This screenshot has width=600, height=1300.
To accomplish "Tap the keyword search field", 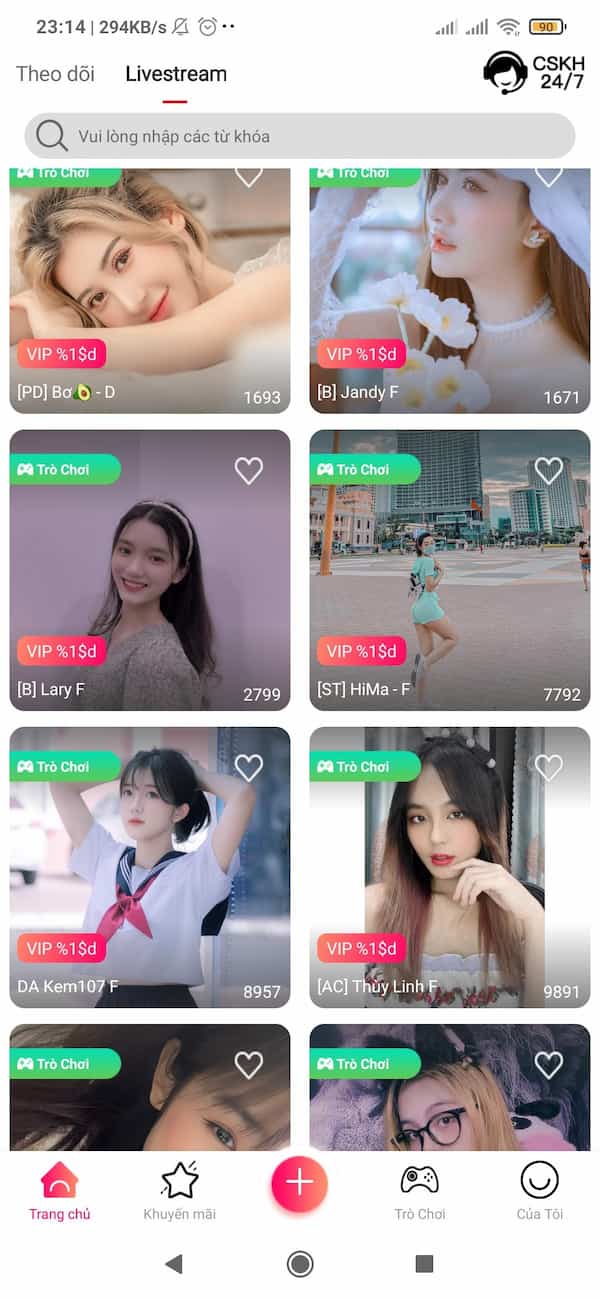I will [300, 136].
